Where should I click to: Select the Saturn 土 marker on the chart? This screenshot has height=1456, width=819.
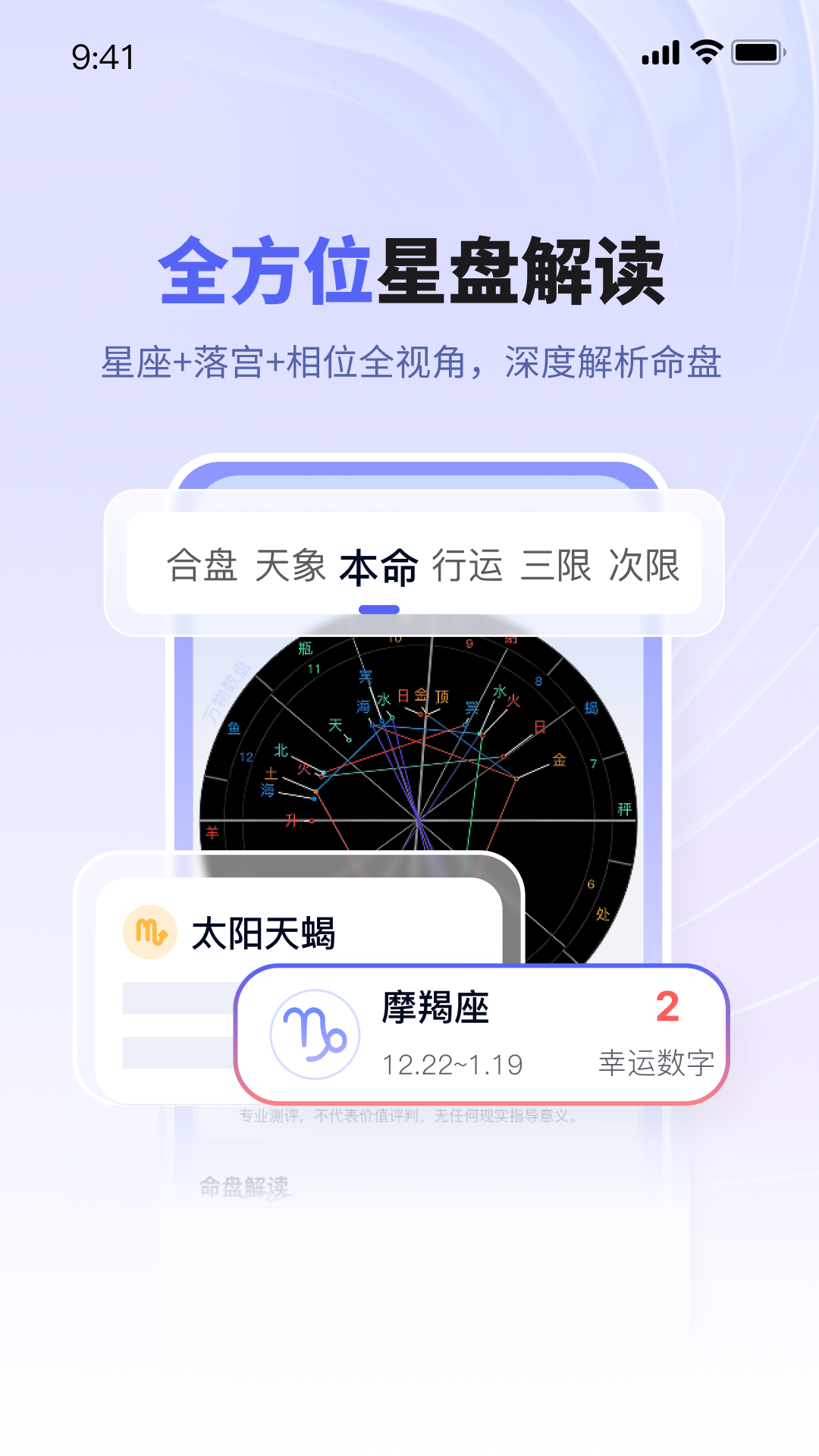tap(271, 773)
